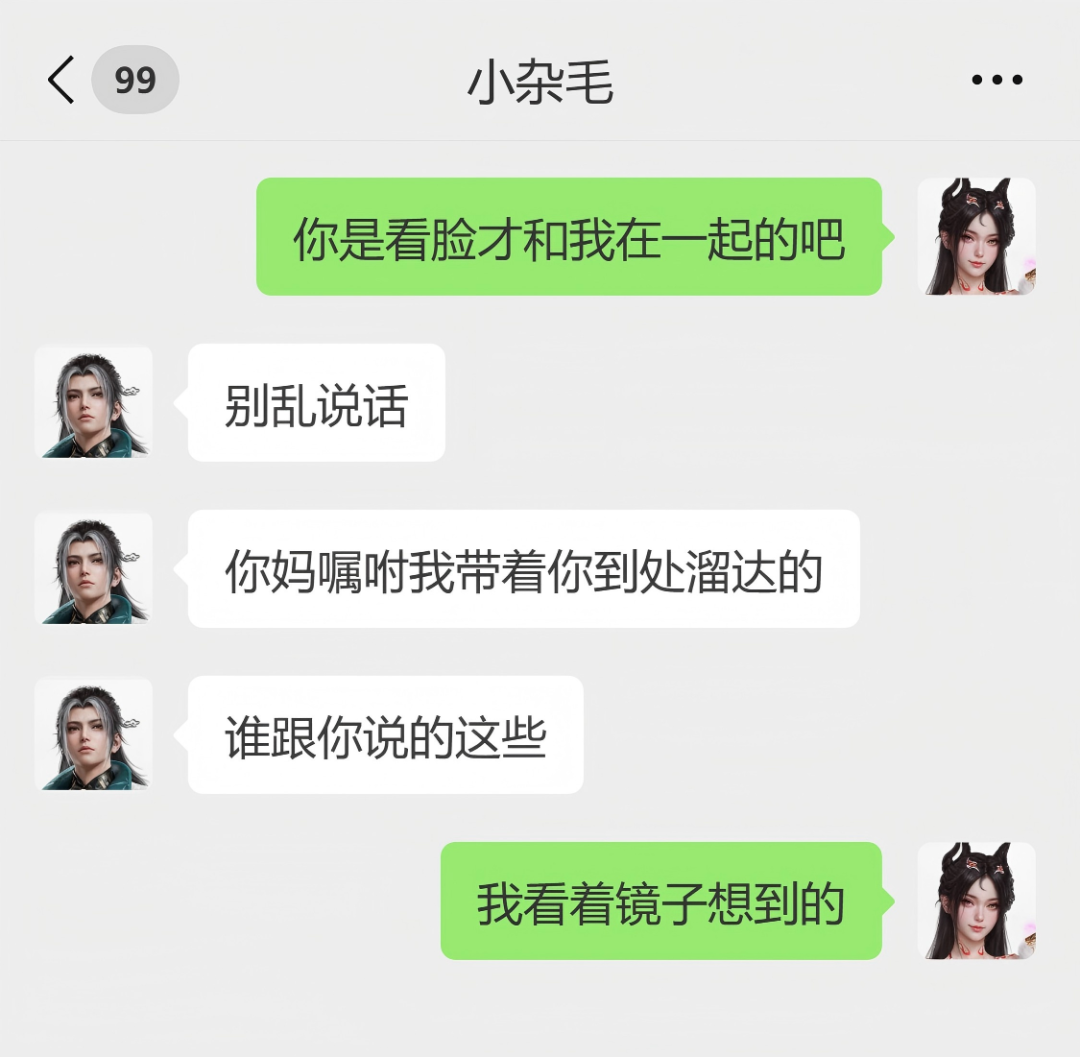Open sender's avatar beside 别乱说话
This screenshot has width=1080, height=1057.
point(94,403)
